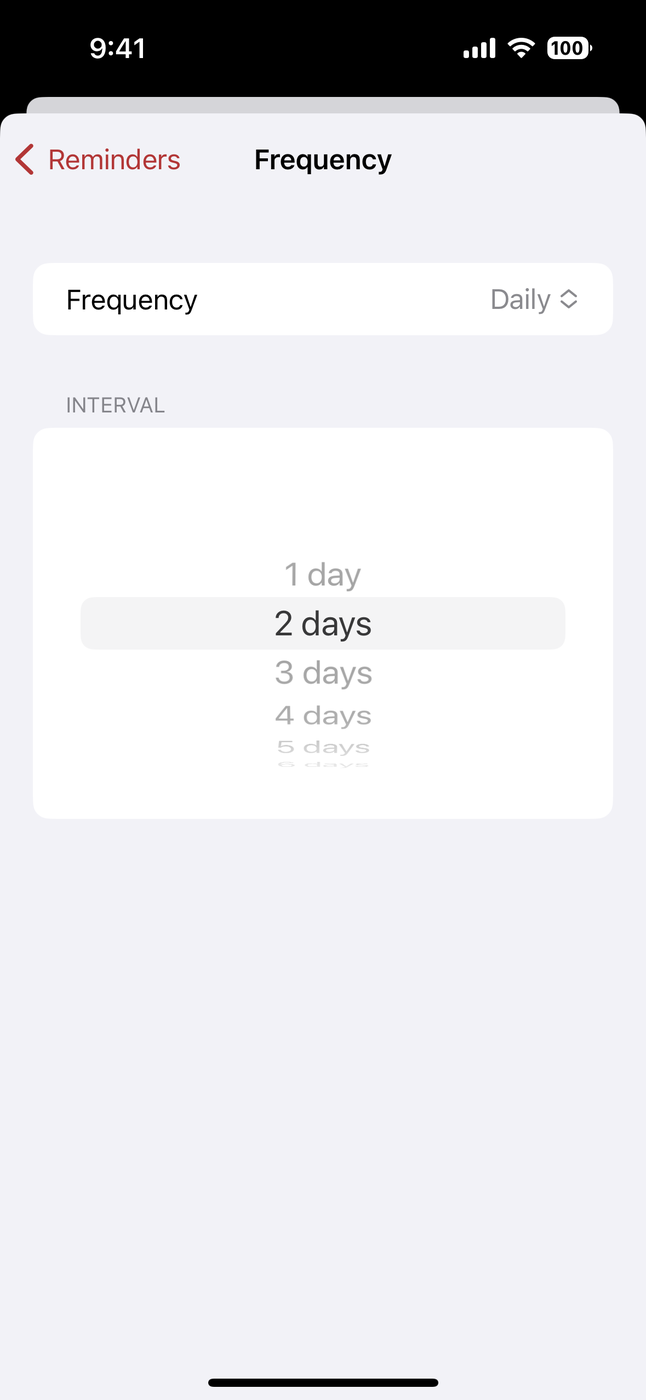This screenshot has height=1400, width=646.
Task: Open the Frequency Daily dropdown
Action: point(534,300)
